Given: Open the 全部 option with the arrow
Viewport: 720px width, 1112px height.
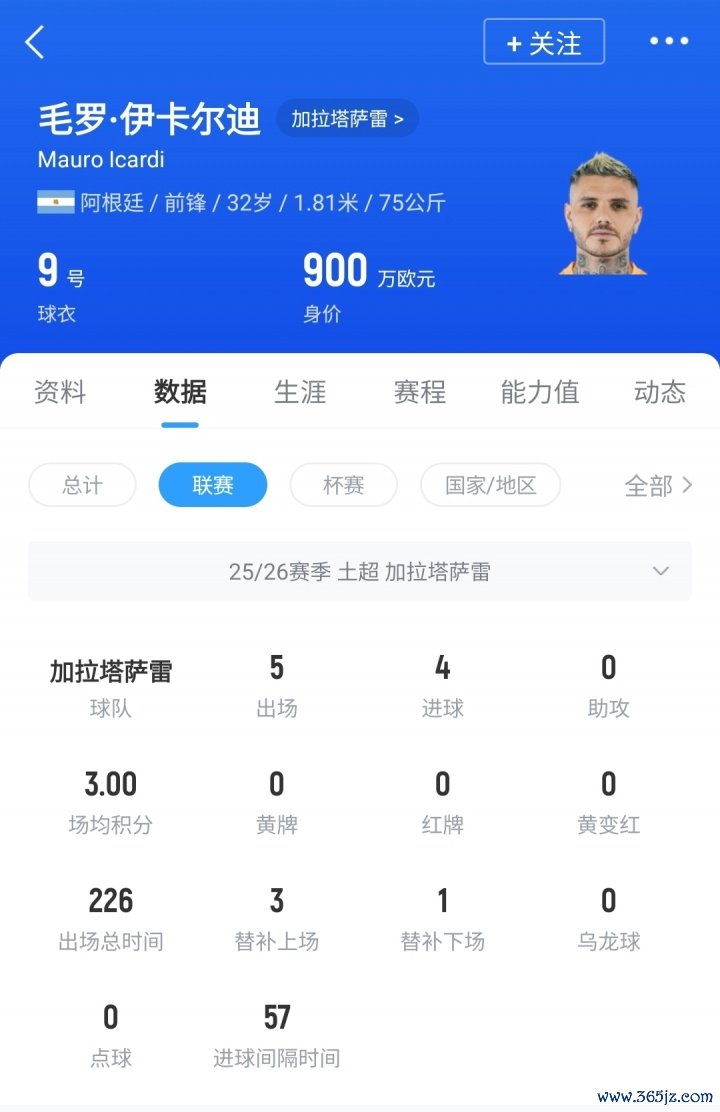Looking at the screenshot, I should coord(658,486).
